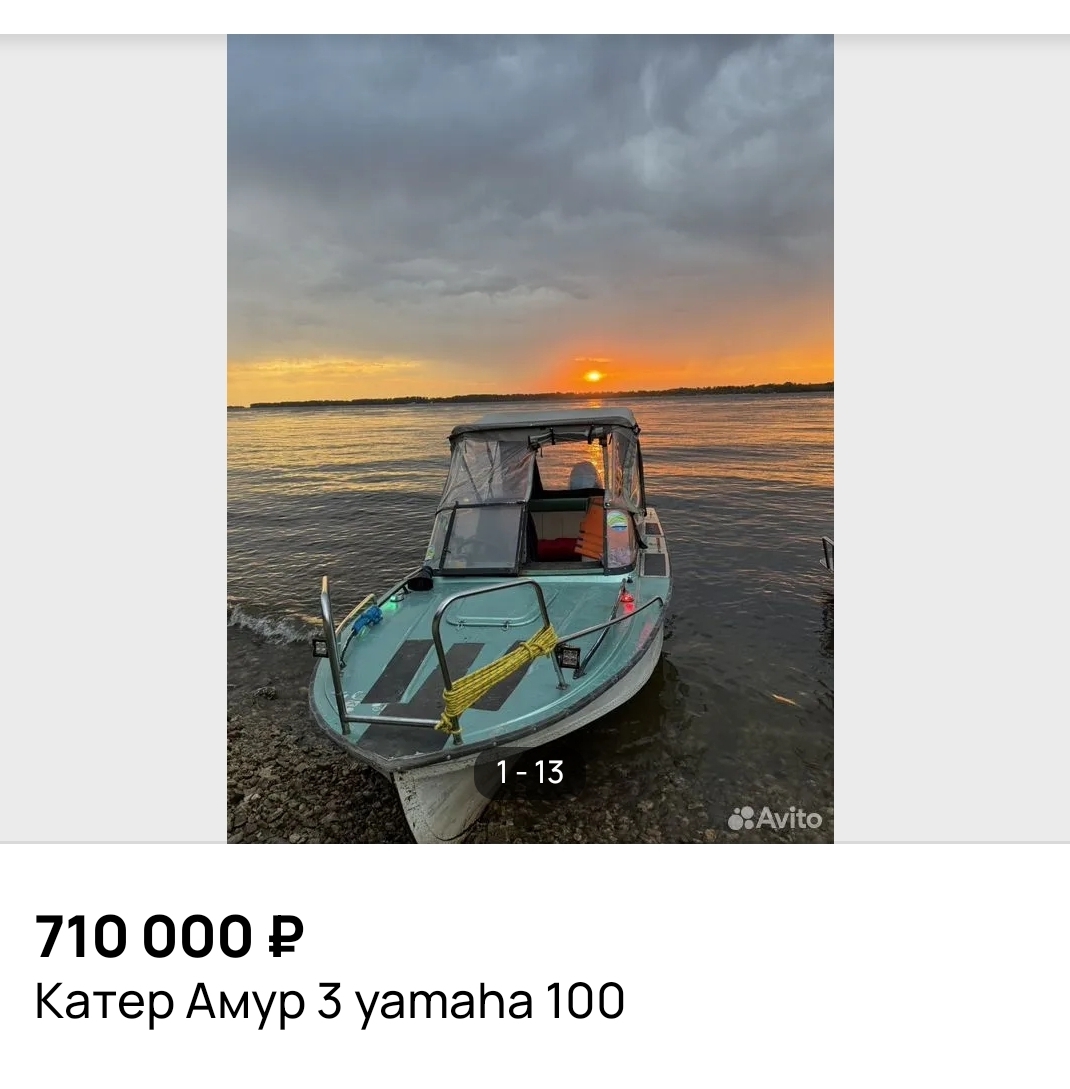
Task: Open the boat listing photo full screen
Action: click(x=530, y=438)
